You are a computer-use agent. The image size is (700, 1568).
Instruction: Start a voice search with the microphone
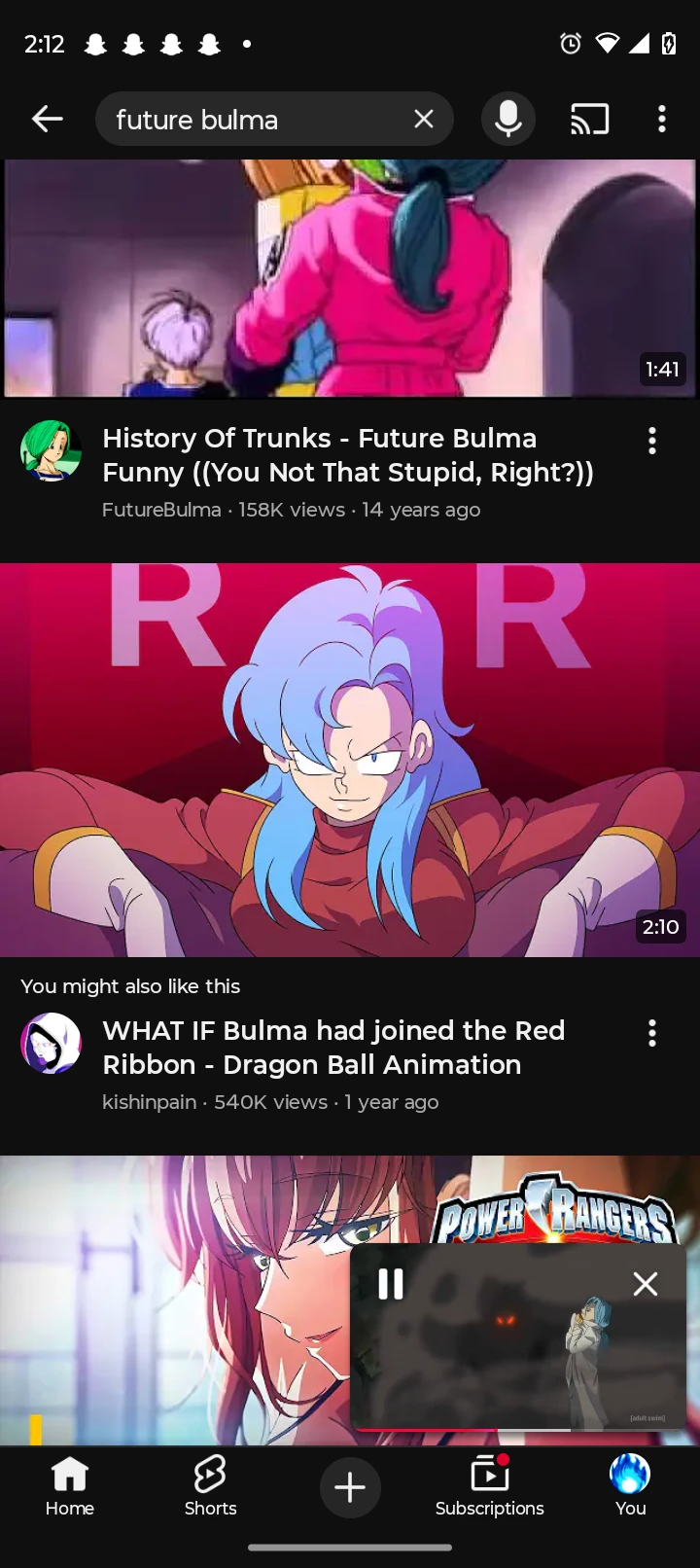point(507,120)
